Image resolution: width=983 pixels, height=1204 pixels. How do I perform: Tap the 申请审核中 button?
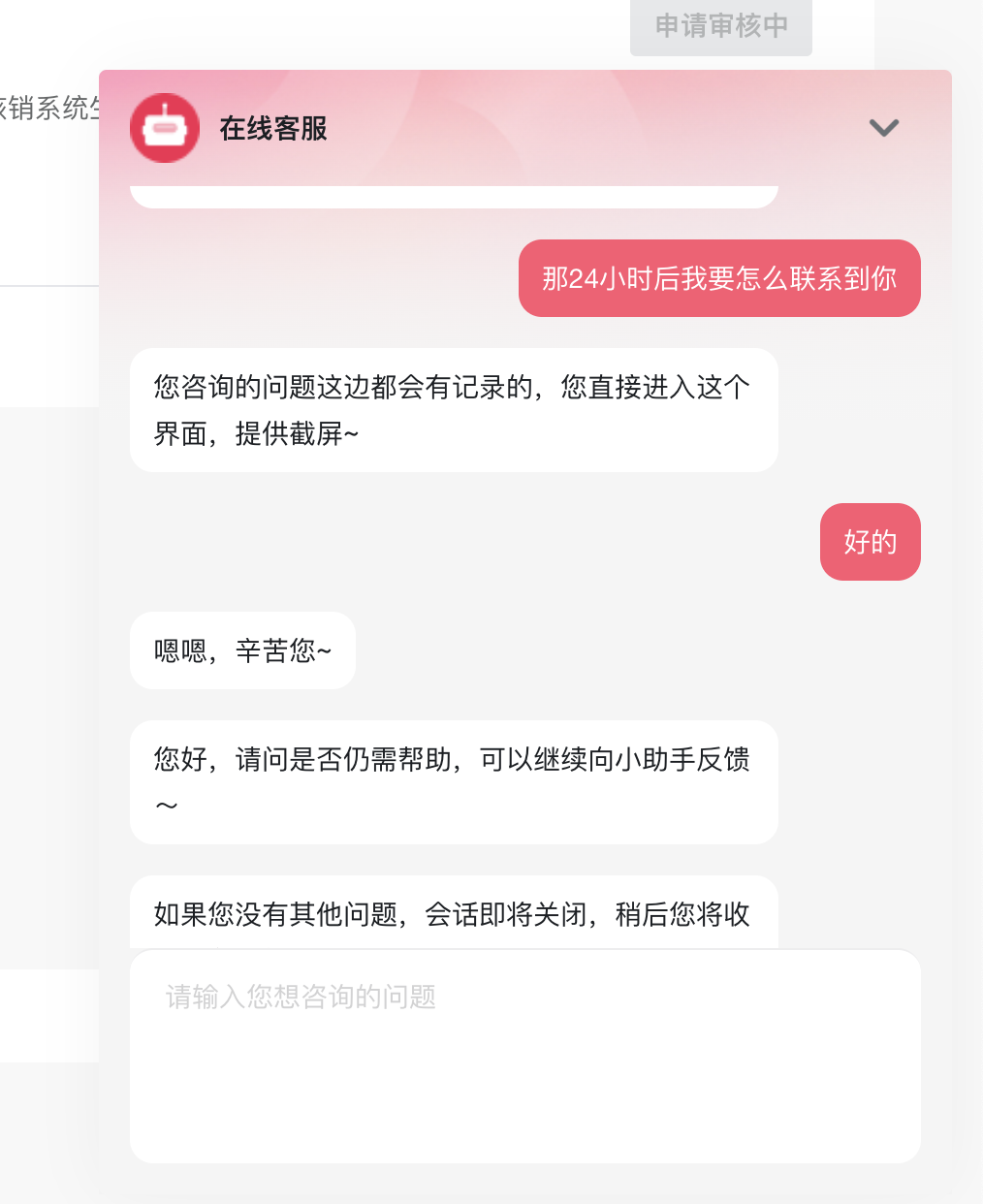[720, 26]
